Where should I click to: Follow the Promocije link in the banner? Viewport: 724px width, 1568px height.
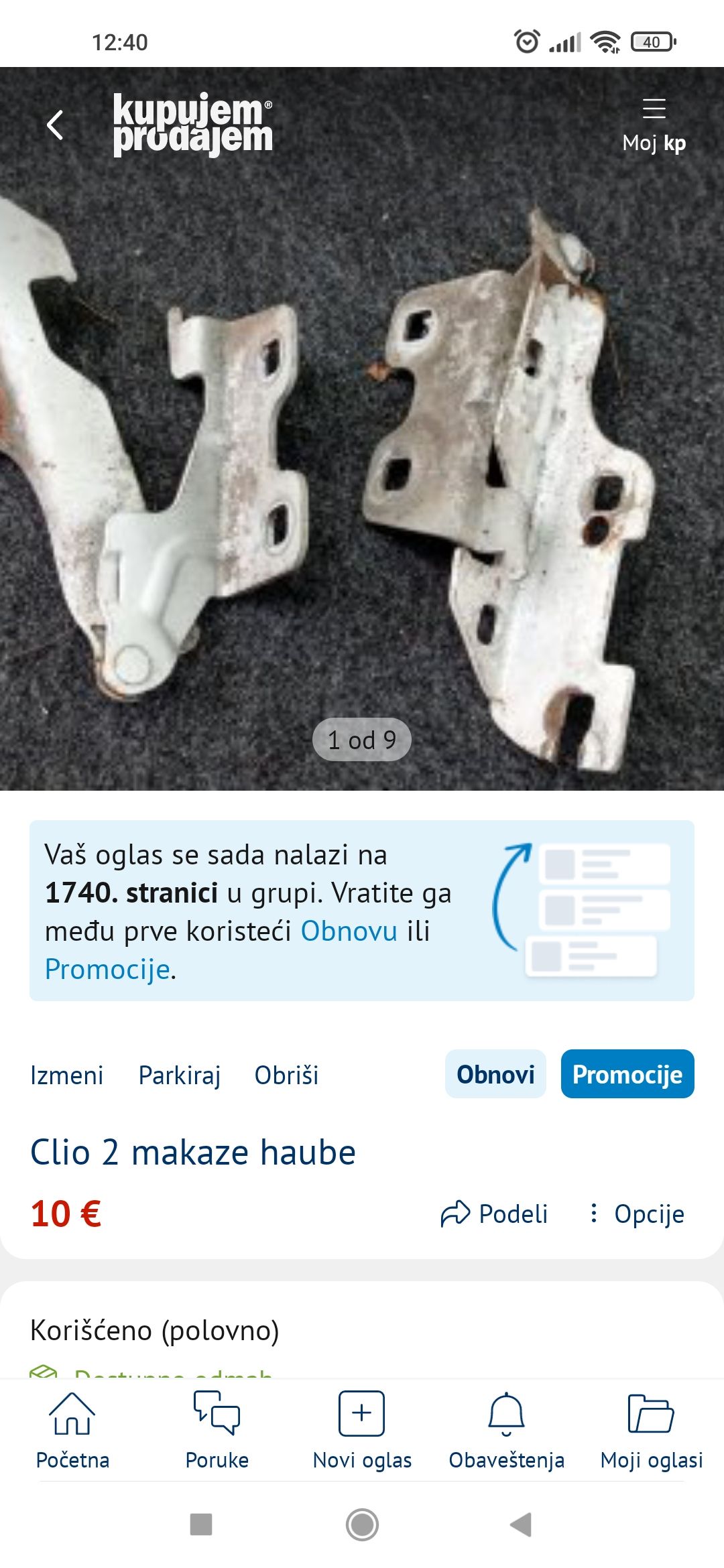[x=107, y=969]
